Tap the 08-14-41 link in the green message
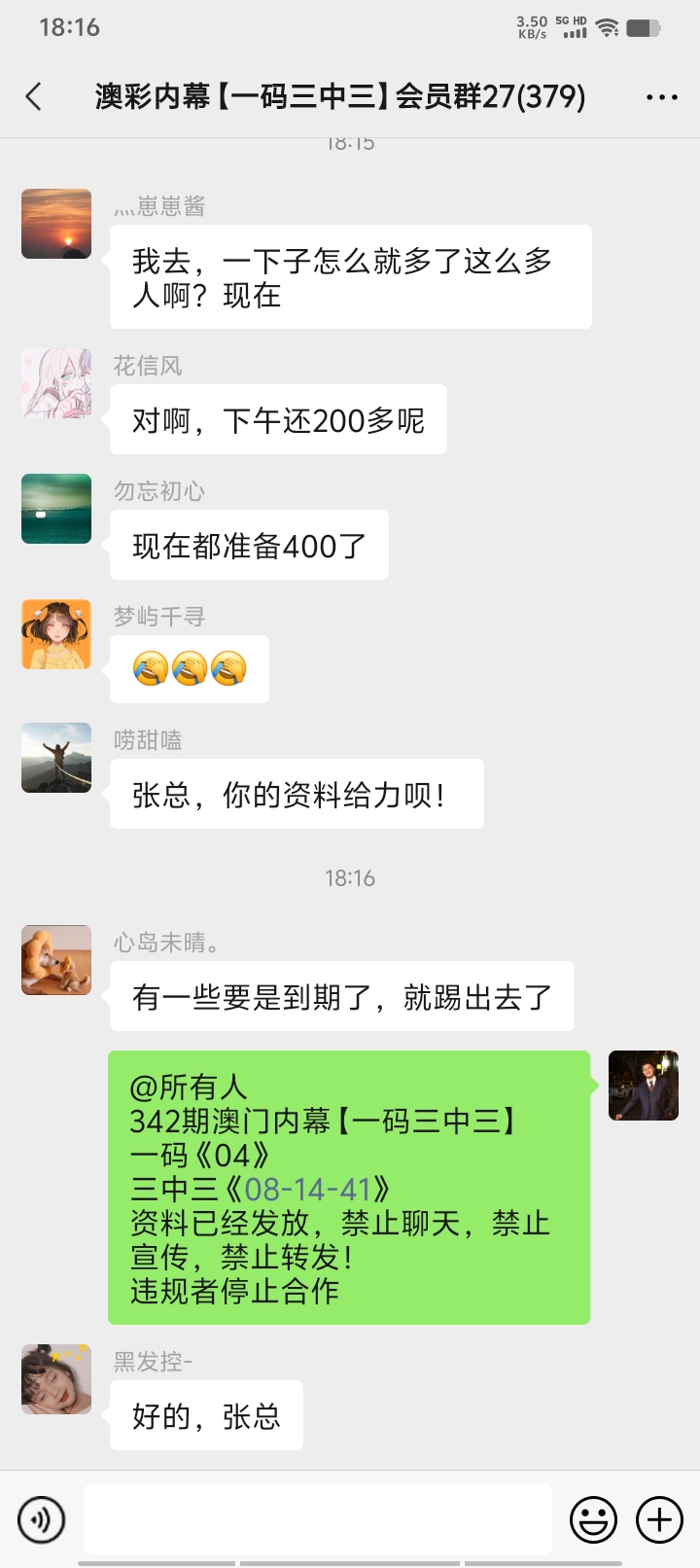The height and width of the screenshot is (1568, 700). click(x=307, y=1189)
